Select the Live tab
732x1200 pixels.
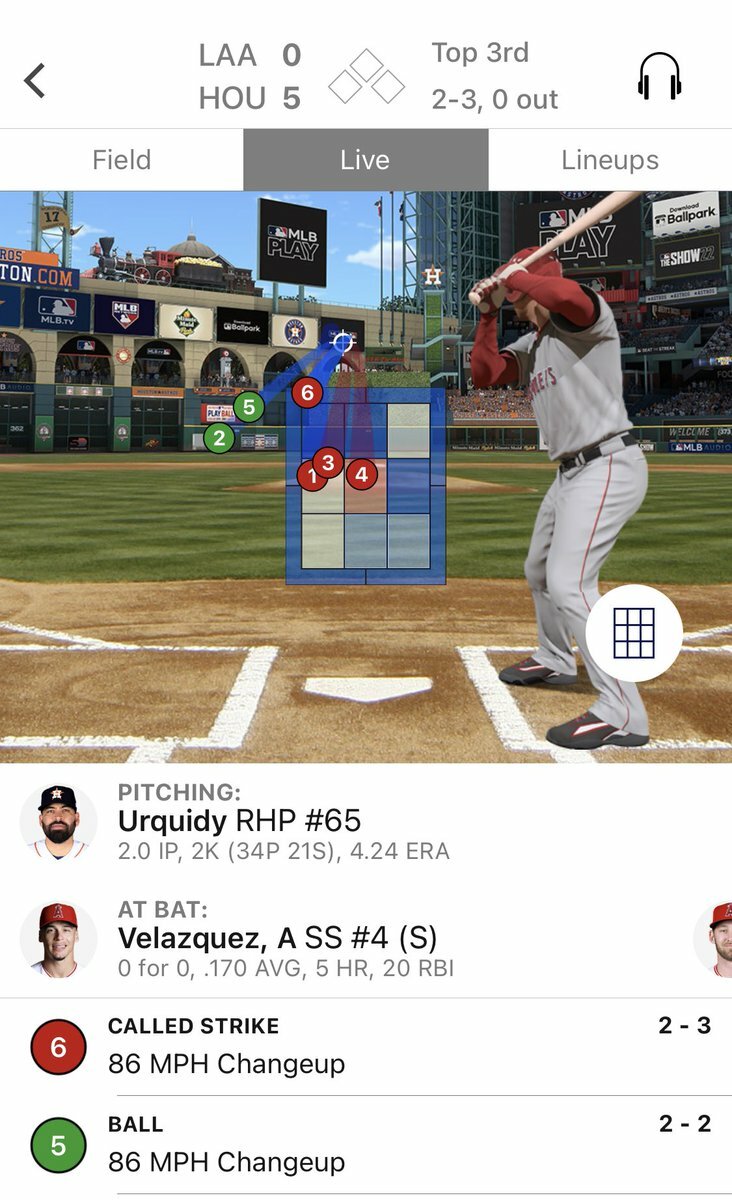pyautogui.click(x=365, y=160)
